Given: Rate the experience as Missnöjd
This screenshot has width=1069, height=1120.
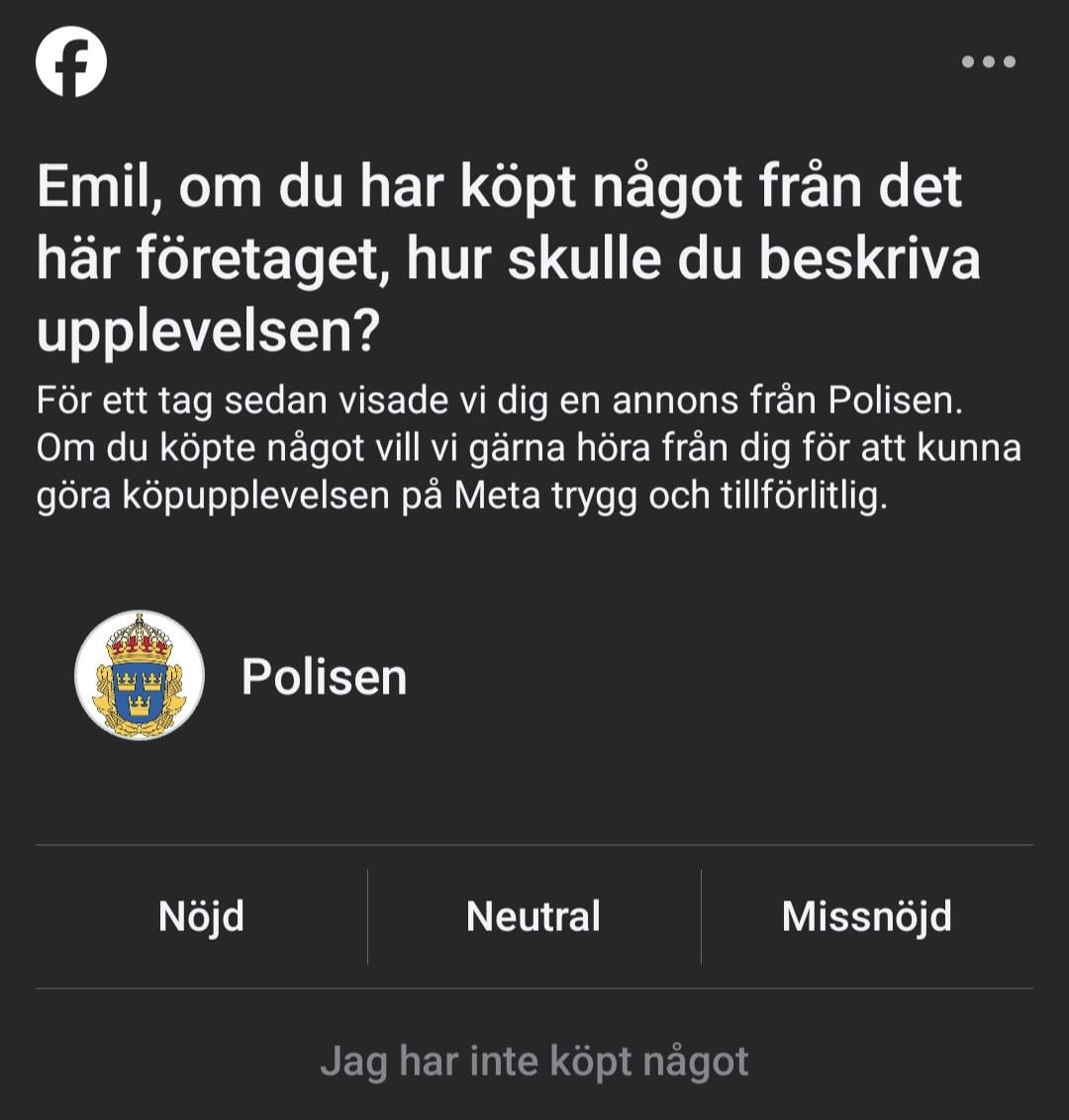Looking at the screenshot, I should pyautogui.click(x=866, y=916).
